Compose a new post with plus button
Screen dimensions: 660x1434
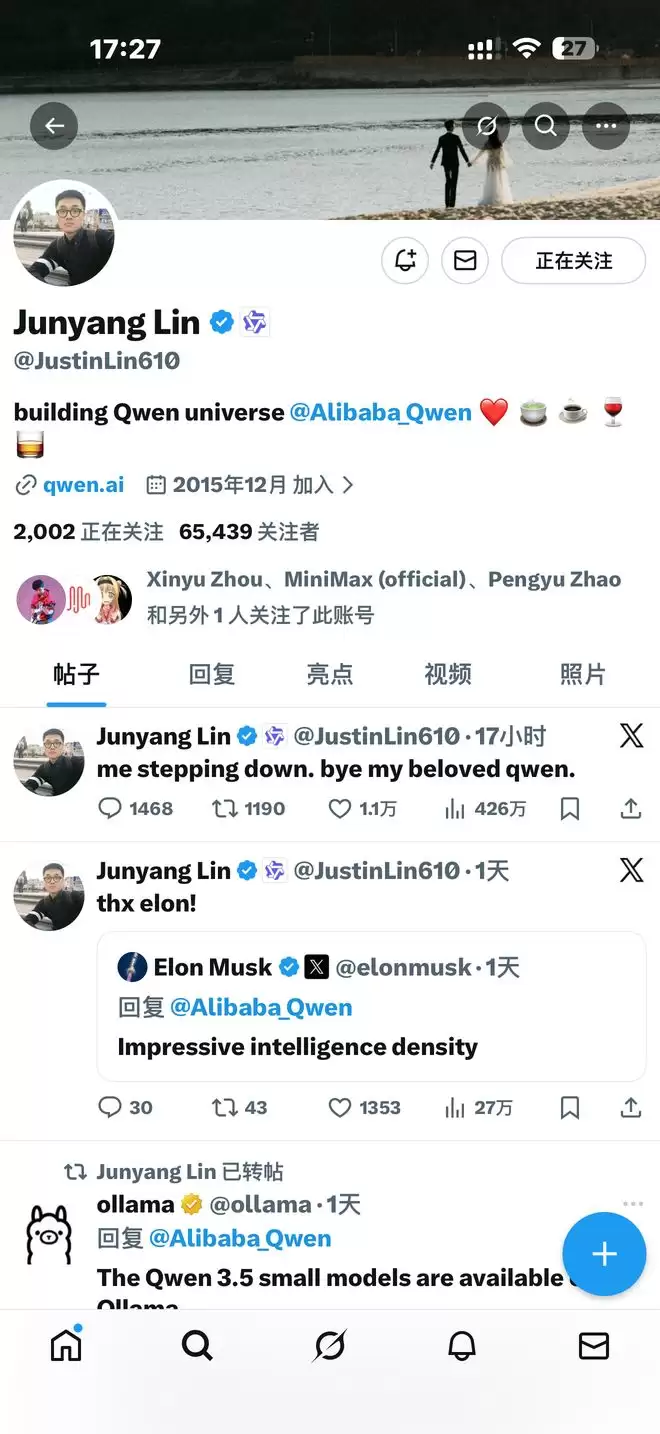click(x=604, y=1254)
